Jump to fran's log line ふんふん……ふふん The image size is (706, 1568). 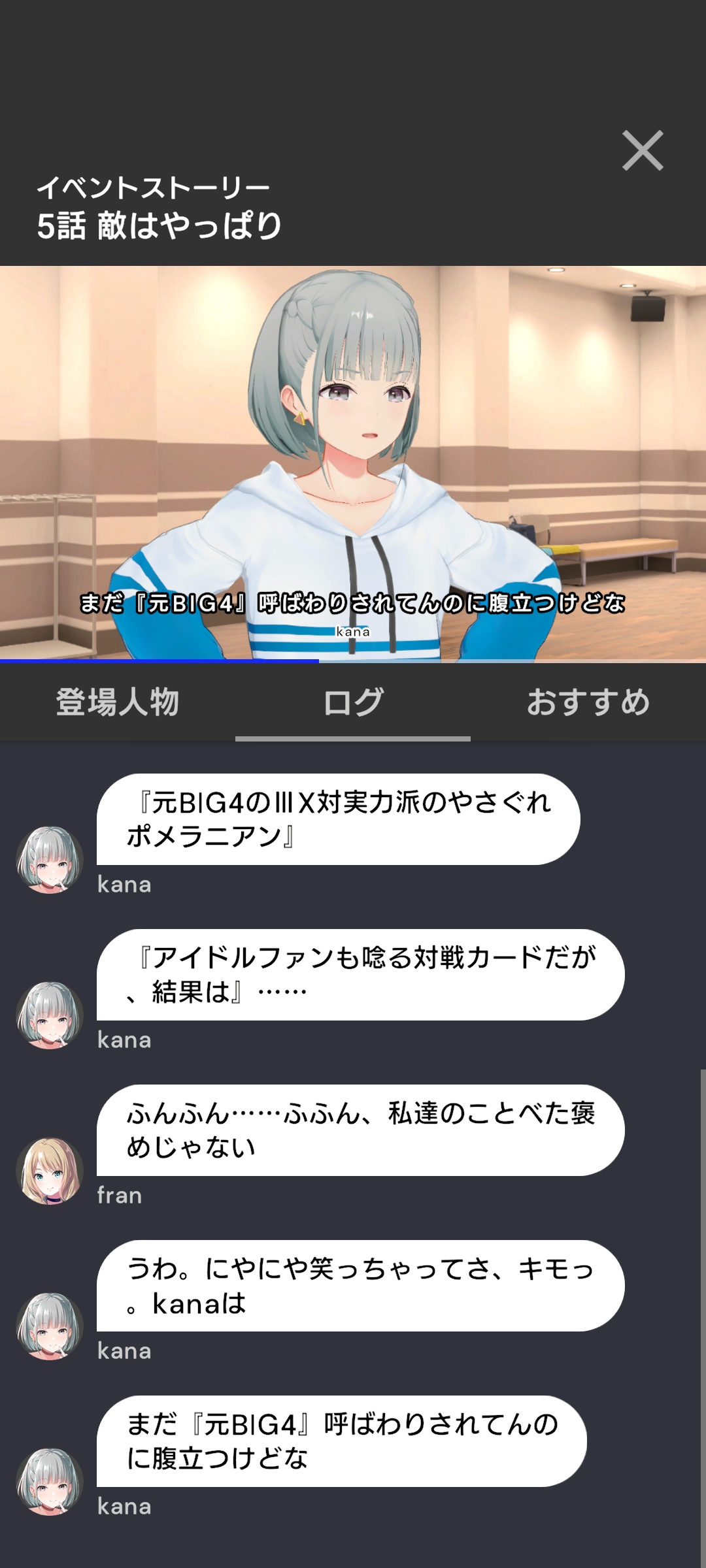click(360, 1130)
